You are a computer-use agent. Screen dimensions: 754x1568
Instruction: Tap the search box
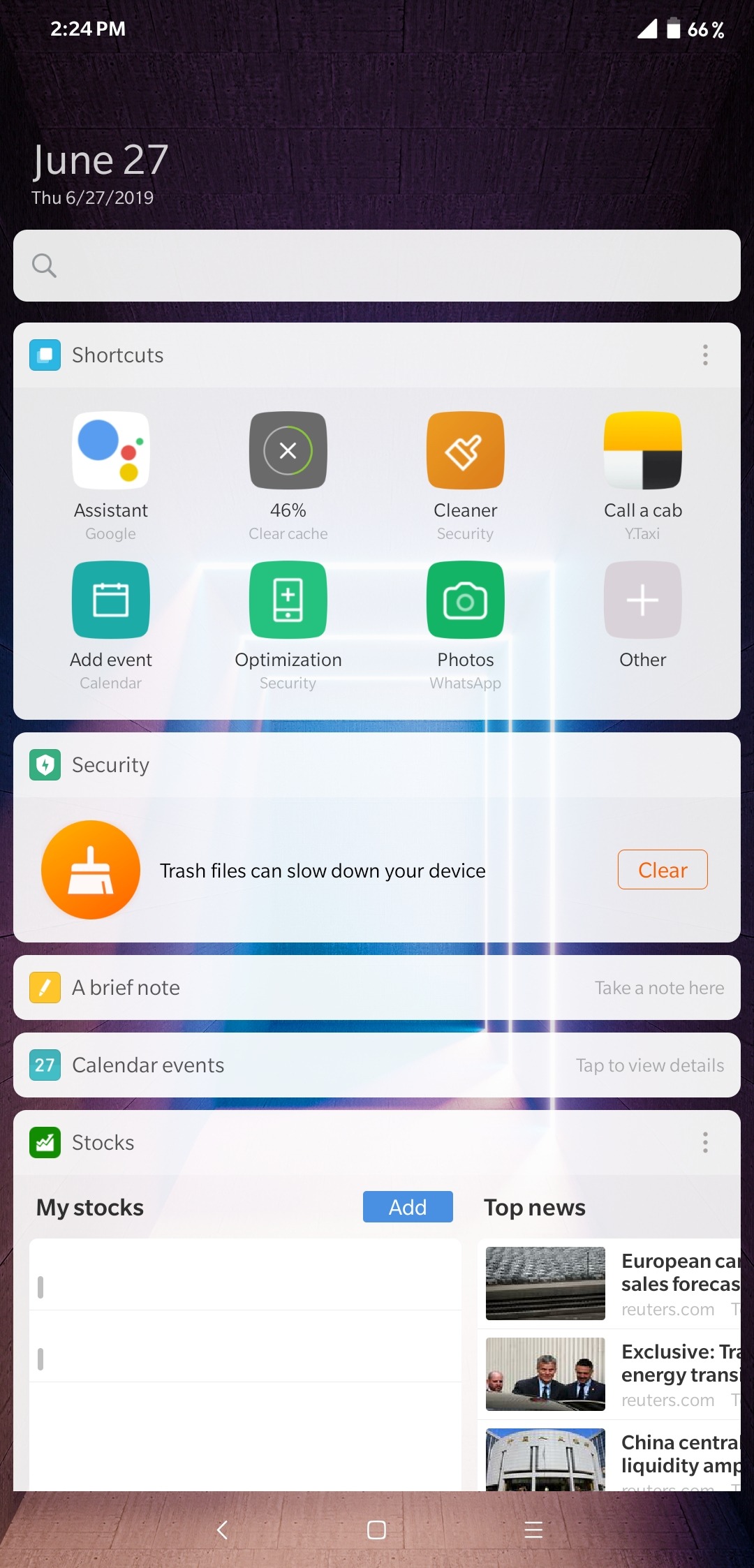(377, 265)
